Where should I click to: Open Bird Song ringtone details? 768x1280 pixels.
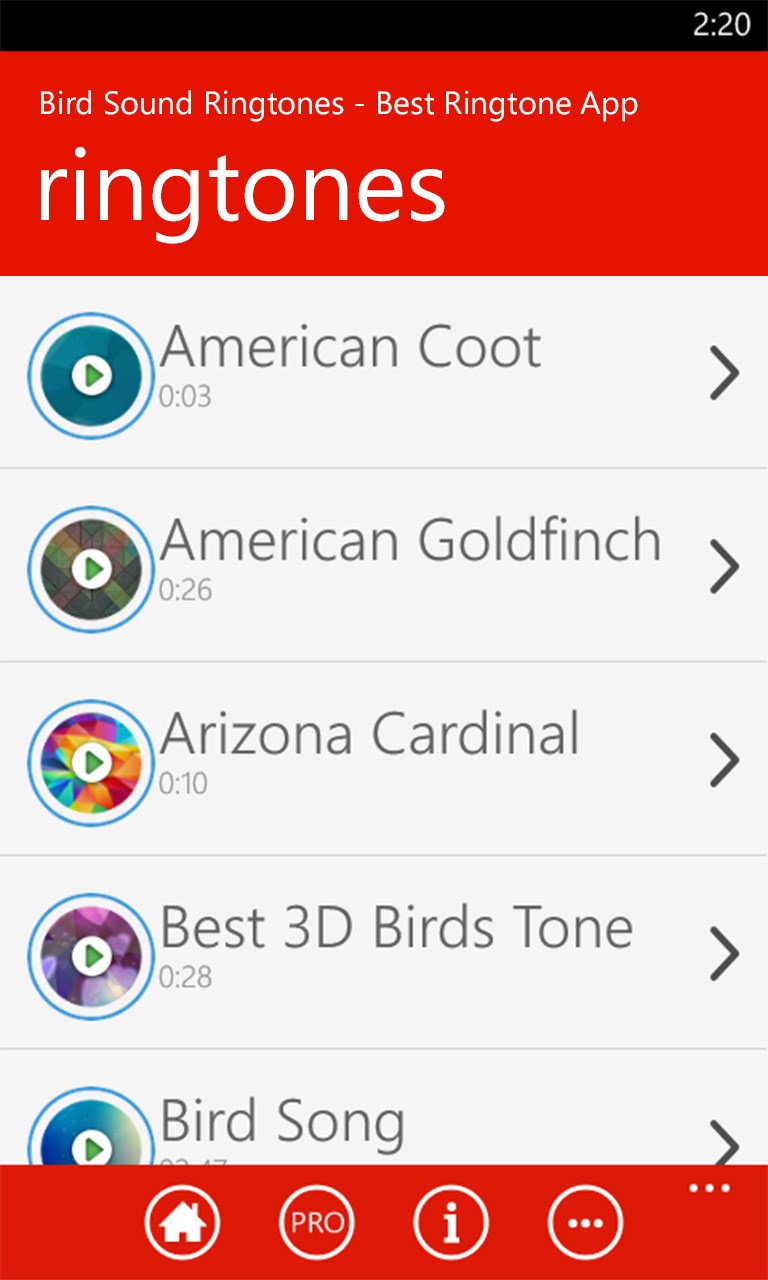point(724,1142)
